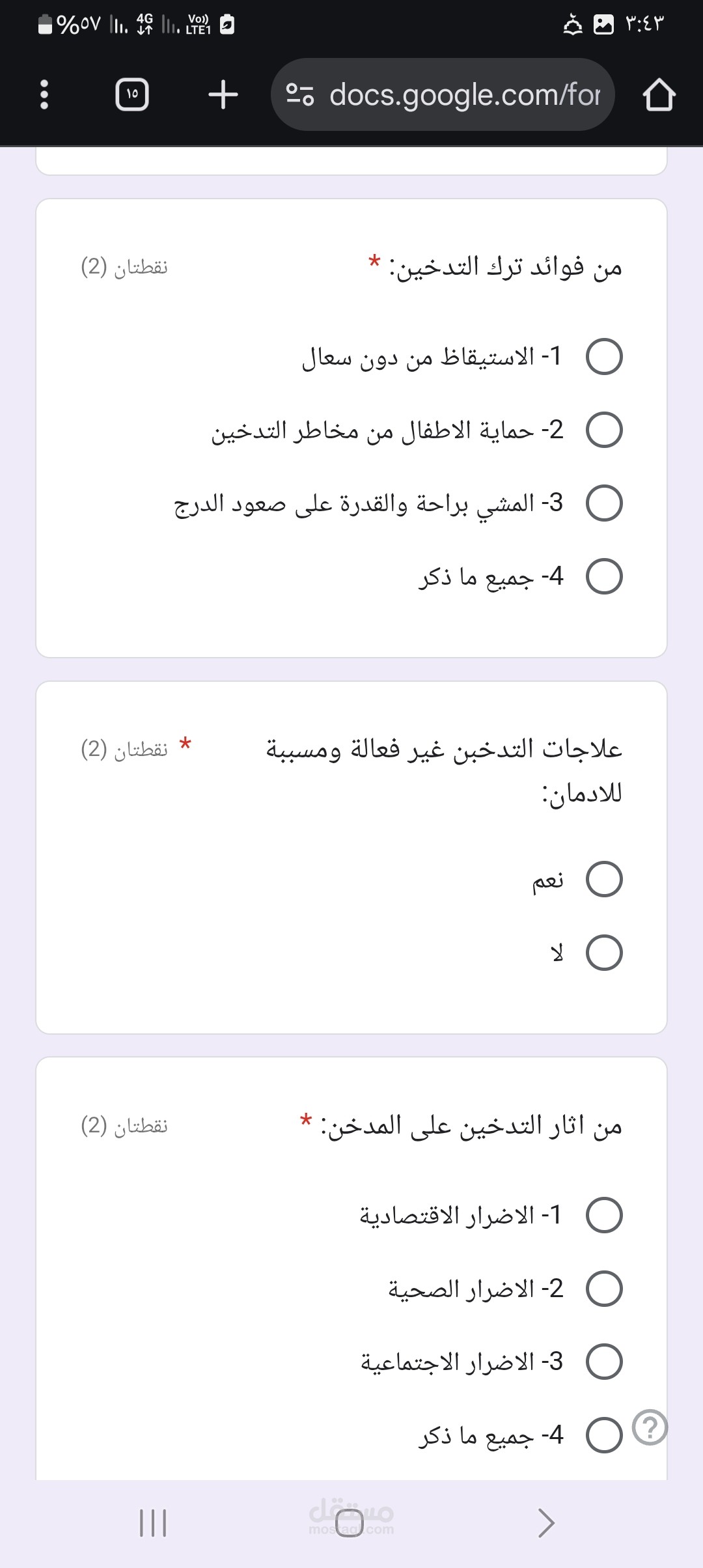703x1568 pixels.
Task: Show recent apps from the navigation bar
Action: (x=154, y=1523)
